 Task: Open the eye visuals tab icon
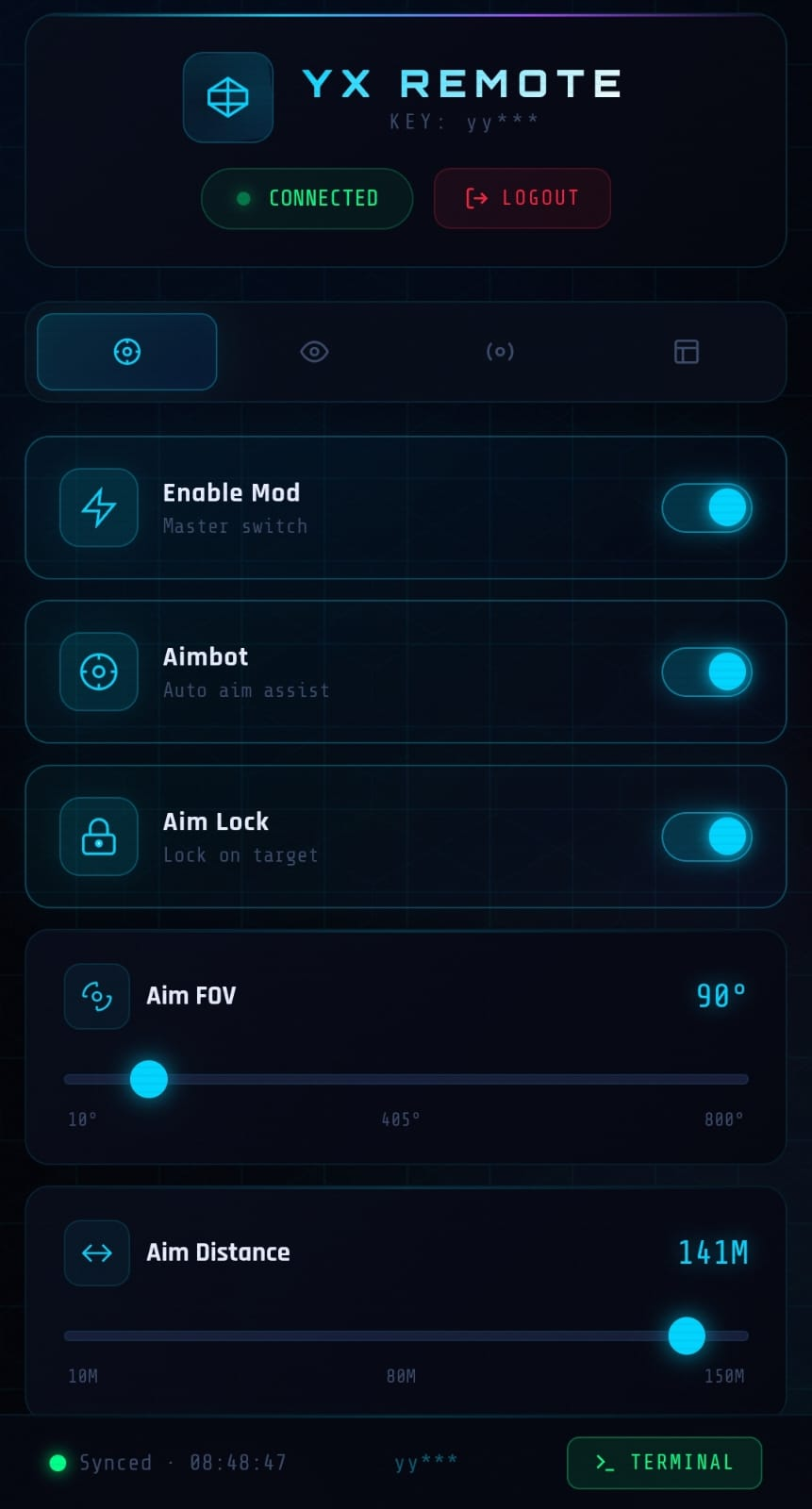pos(313,352)
